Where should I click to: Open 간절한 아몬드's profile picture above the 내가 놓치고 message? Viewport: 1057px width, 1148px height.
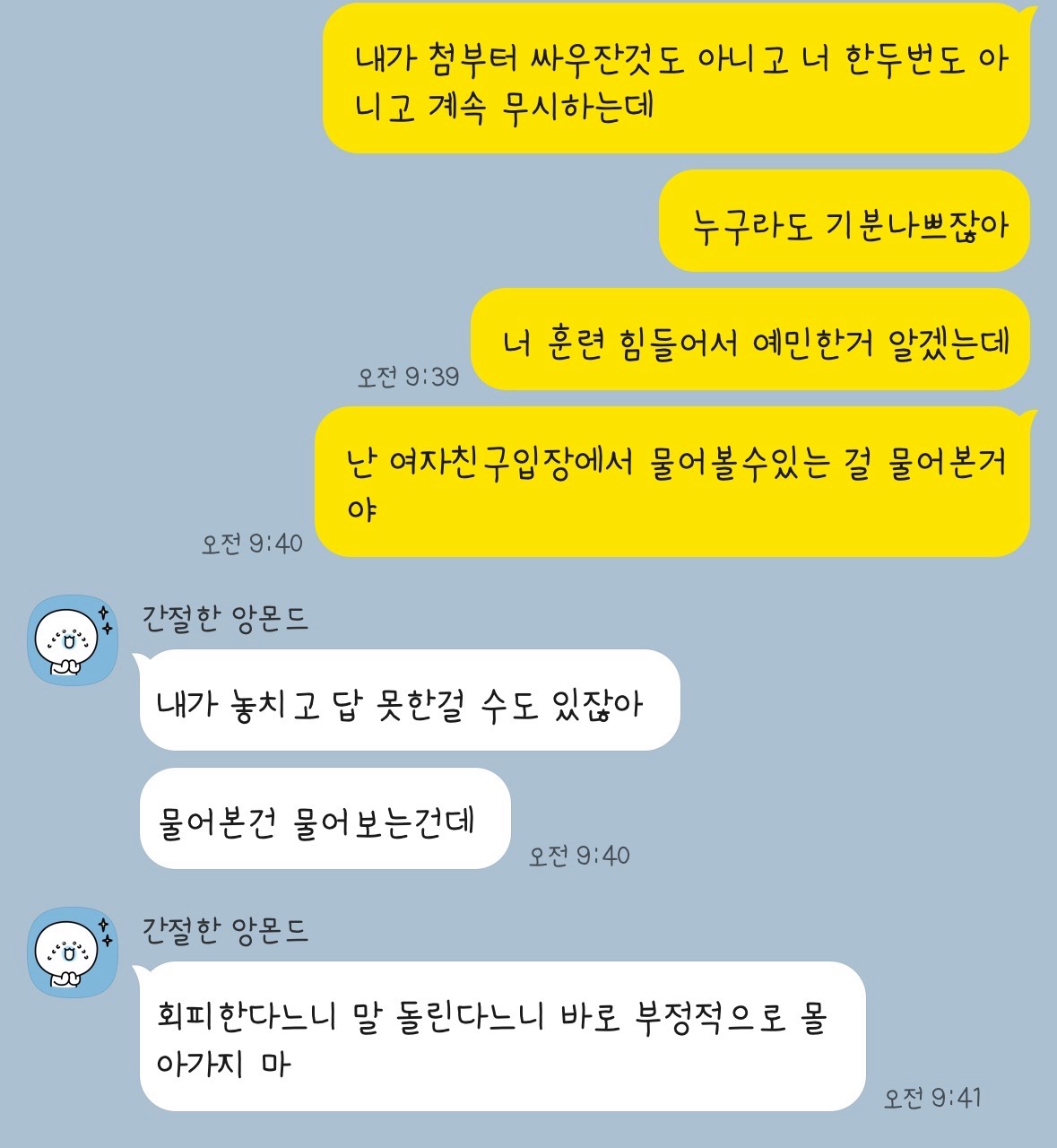[73, 640]
